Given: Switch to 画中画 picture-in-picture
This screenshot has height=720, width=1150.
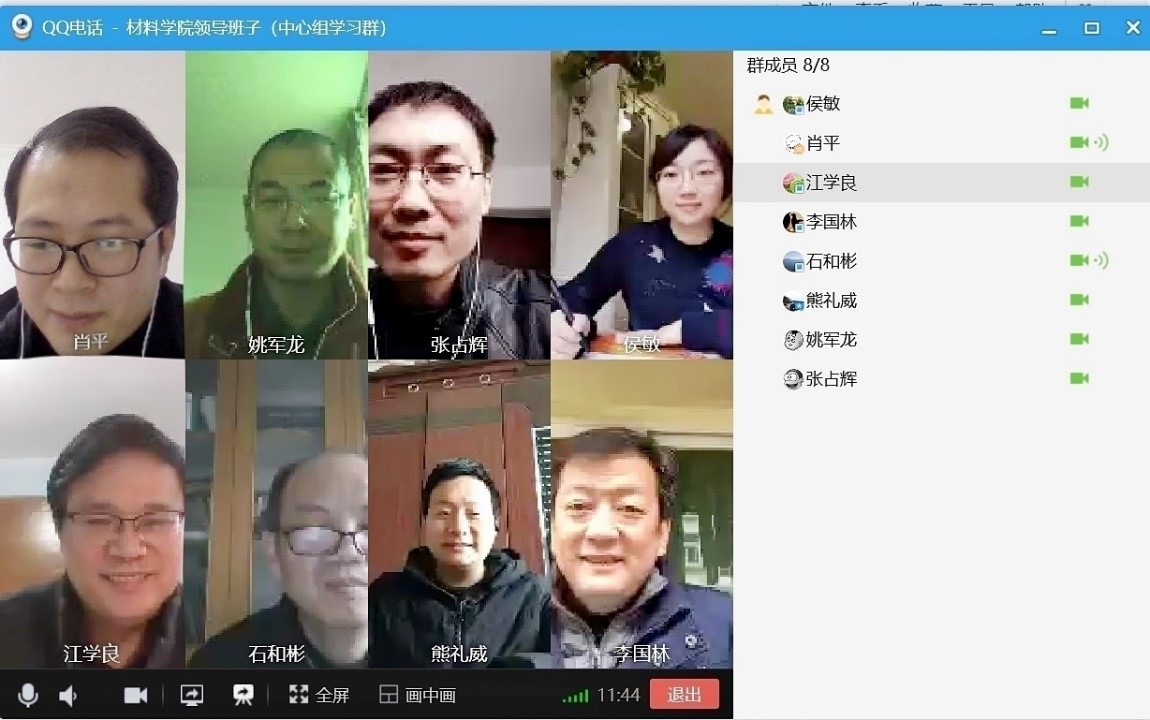Looking at the screenshot, I should pyautogui.click(x=418, y=695).
